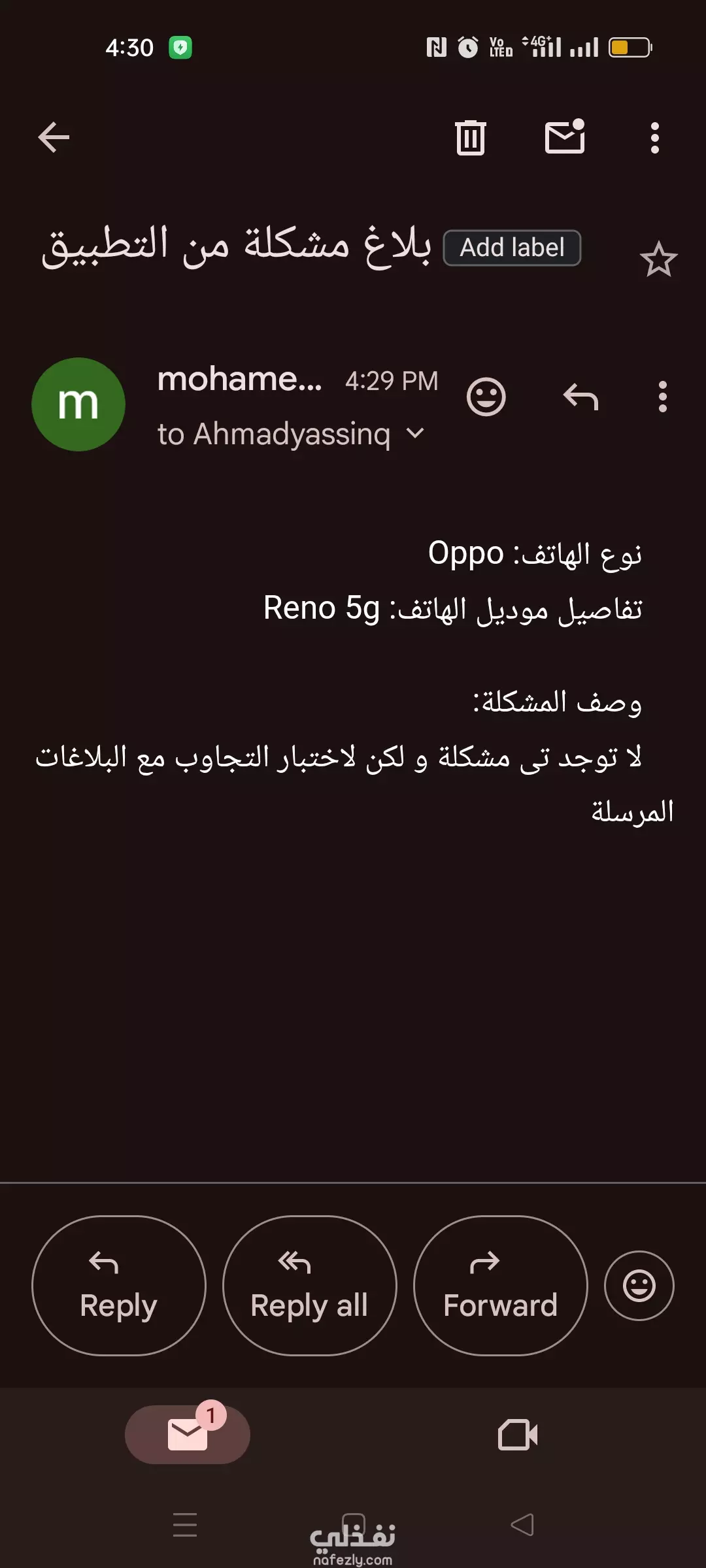This screenshot has height=1568, width=706.
Task: Switch to the Mail tab
Action: point(188,1435)
